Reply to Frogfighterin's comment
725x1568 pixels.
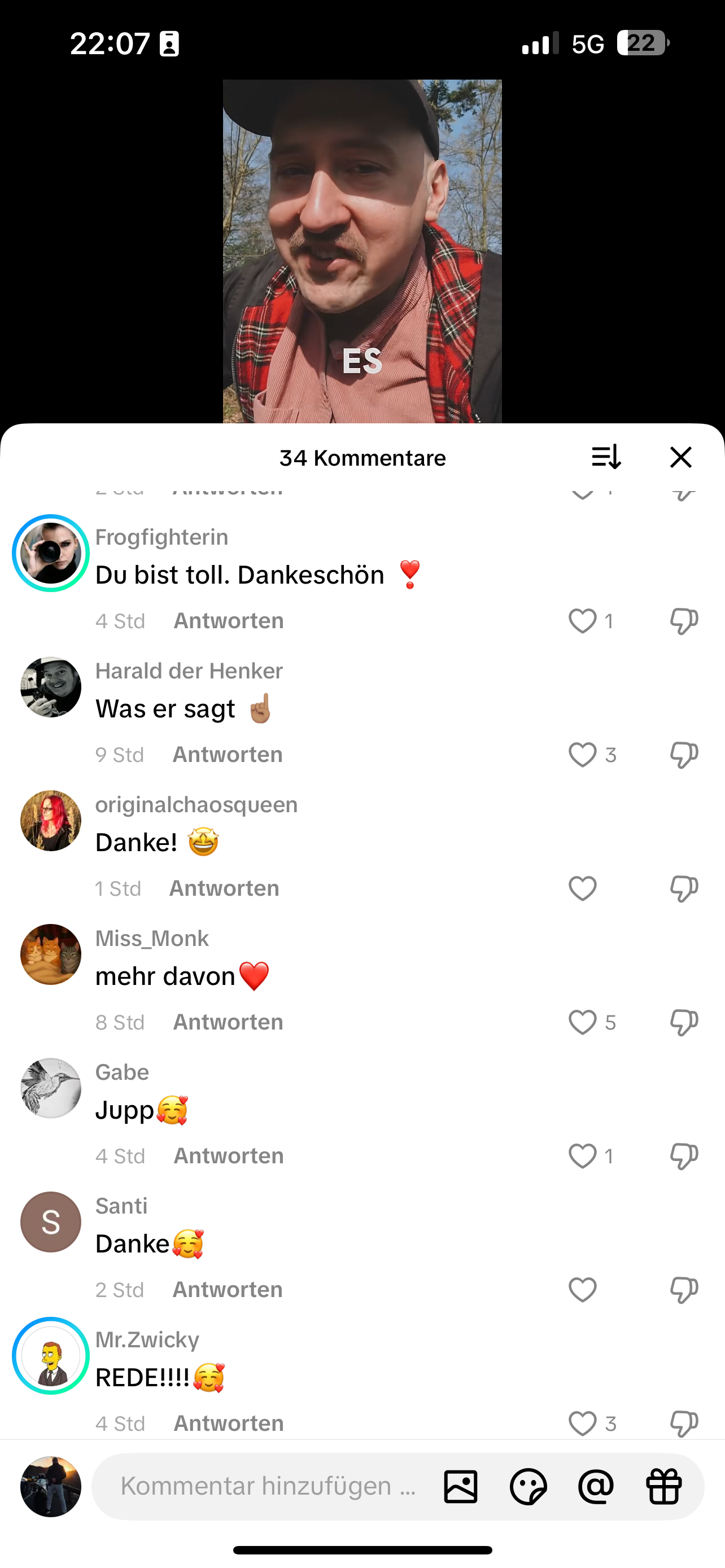228,621
